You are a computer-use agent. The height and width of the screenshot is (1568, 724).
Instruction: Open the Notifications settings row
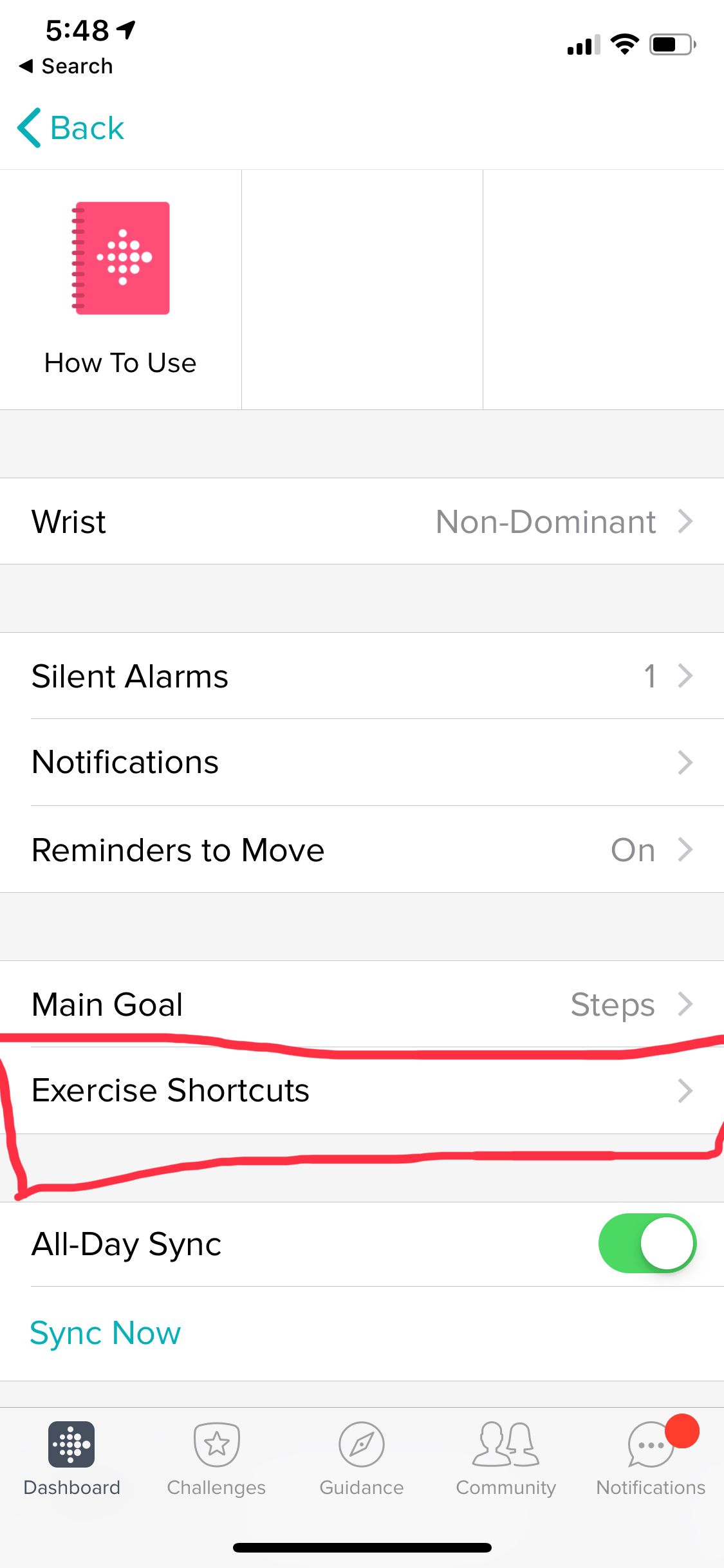click(362, 762)
